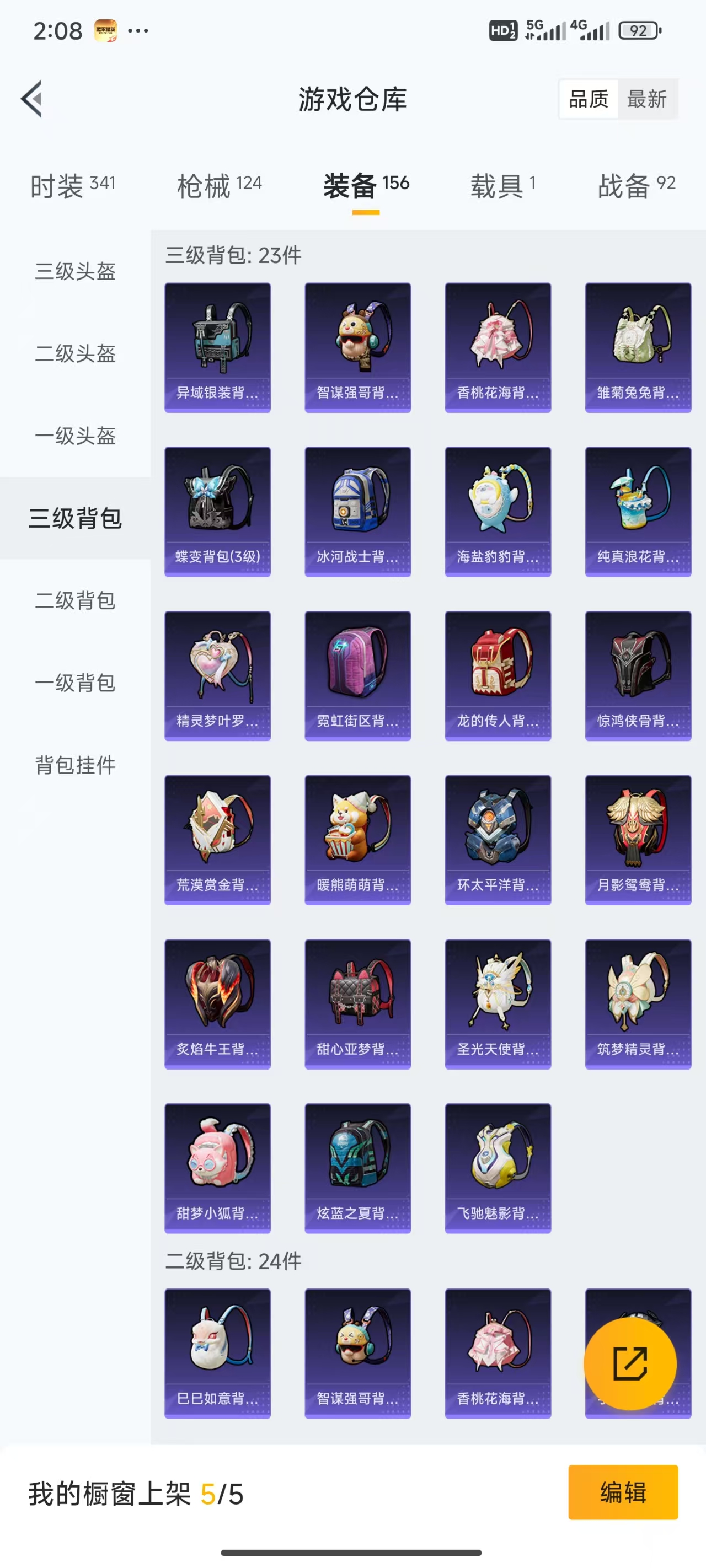Screen dimensions: 706x1568
Task: Open the 飞驰魅影背包 item
Action: [498, 1168]
